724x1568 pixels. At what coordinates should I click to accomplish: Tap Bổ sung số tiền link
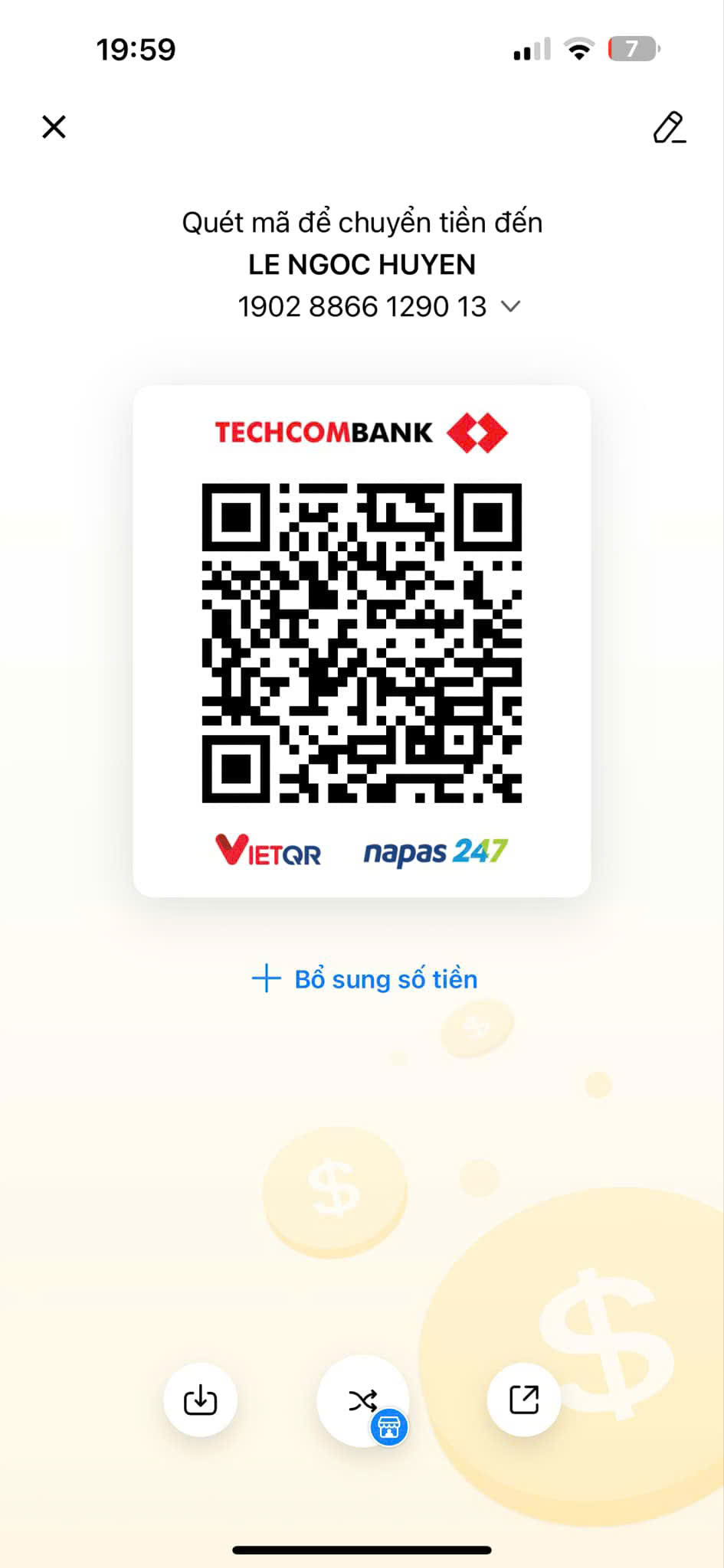[x=365, y=979]
